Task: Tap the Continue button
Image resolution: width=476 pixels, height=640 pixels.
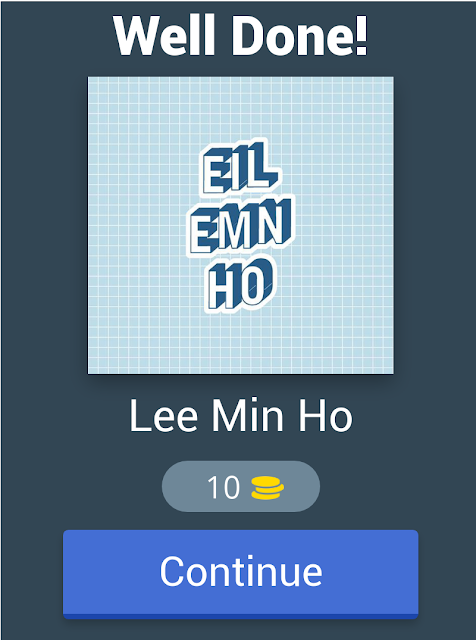Action: 240,574
